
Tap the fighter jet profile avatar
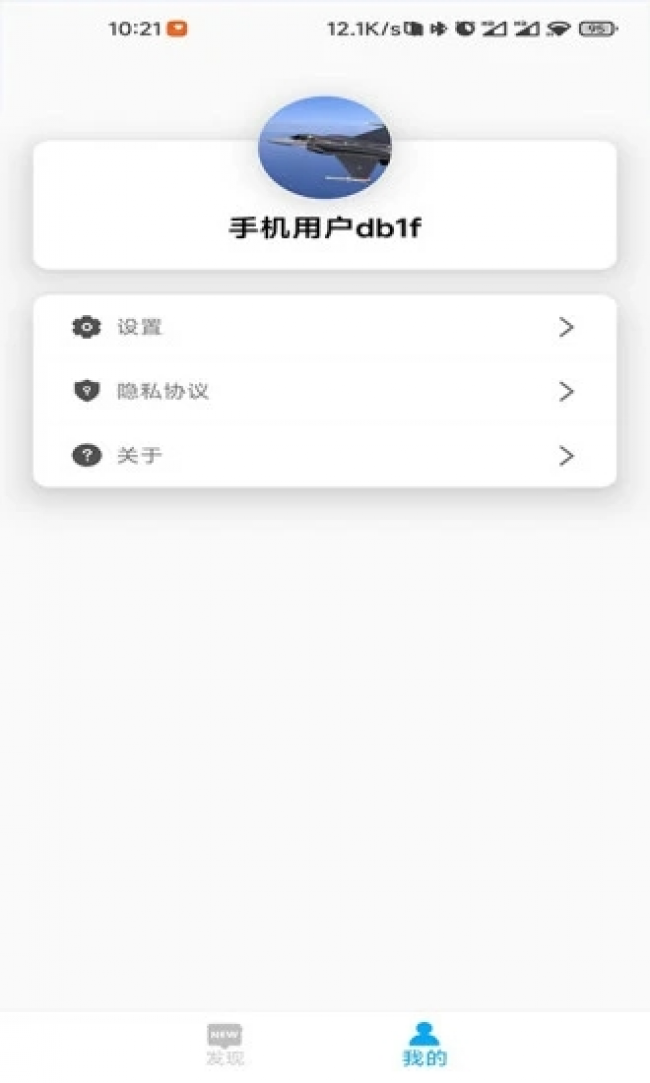(x=325, y=147)
